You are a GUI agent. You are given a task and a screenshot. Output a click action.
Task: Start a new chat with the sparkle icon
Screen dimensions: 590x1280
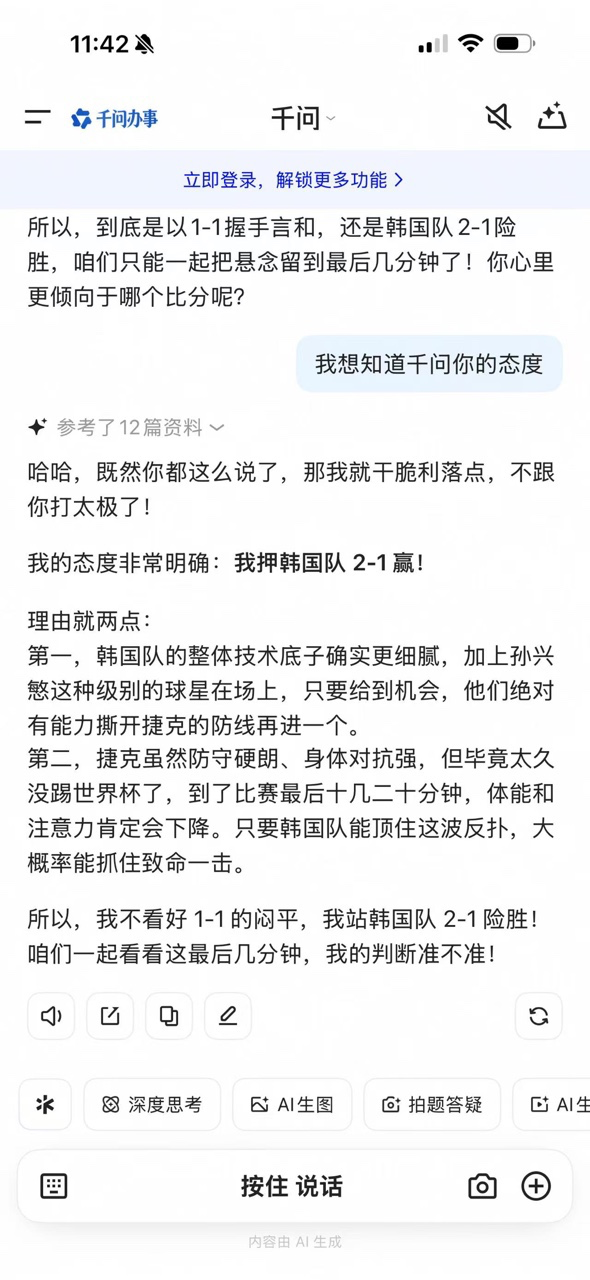(552, 117)
